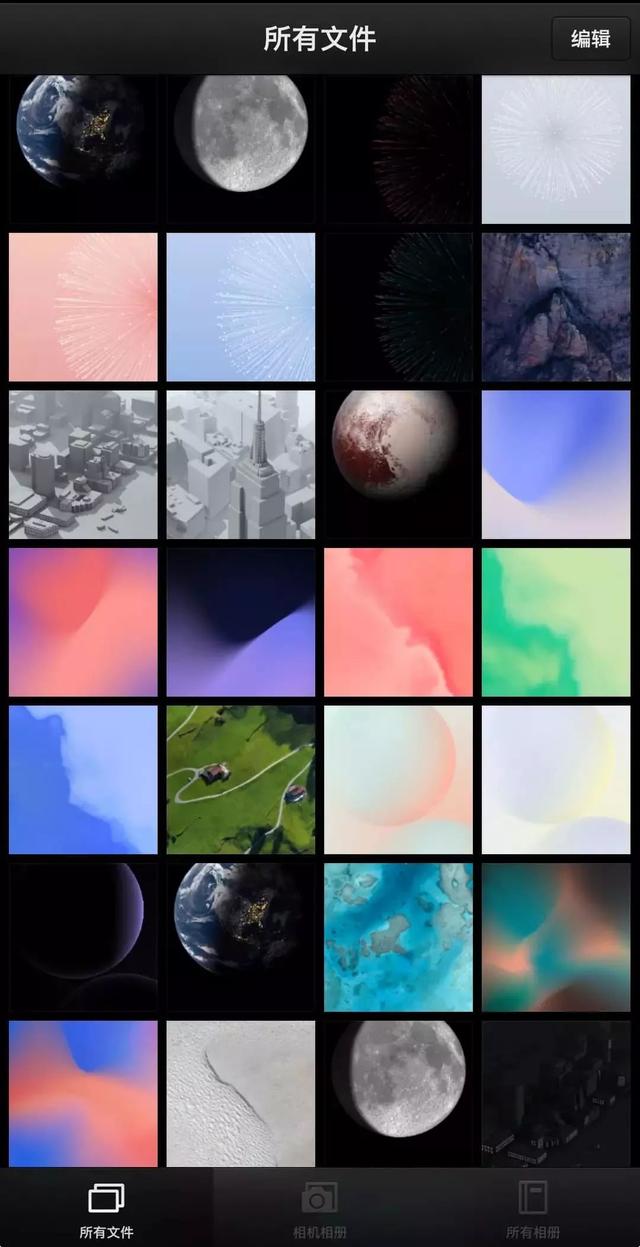The width and height of the screenshot is (640, 1247).
Task: Switch to the 相机相册 tab
Action: pos(320,1207)
